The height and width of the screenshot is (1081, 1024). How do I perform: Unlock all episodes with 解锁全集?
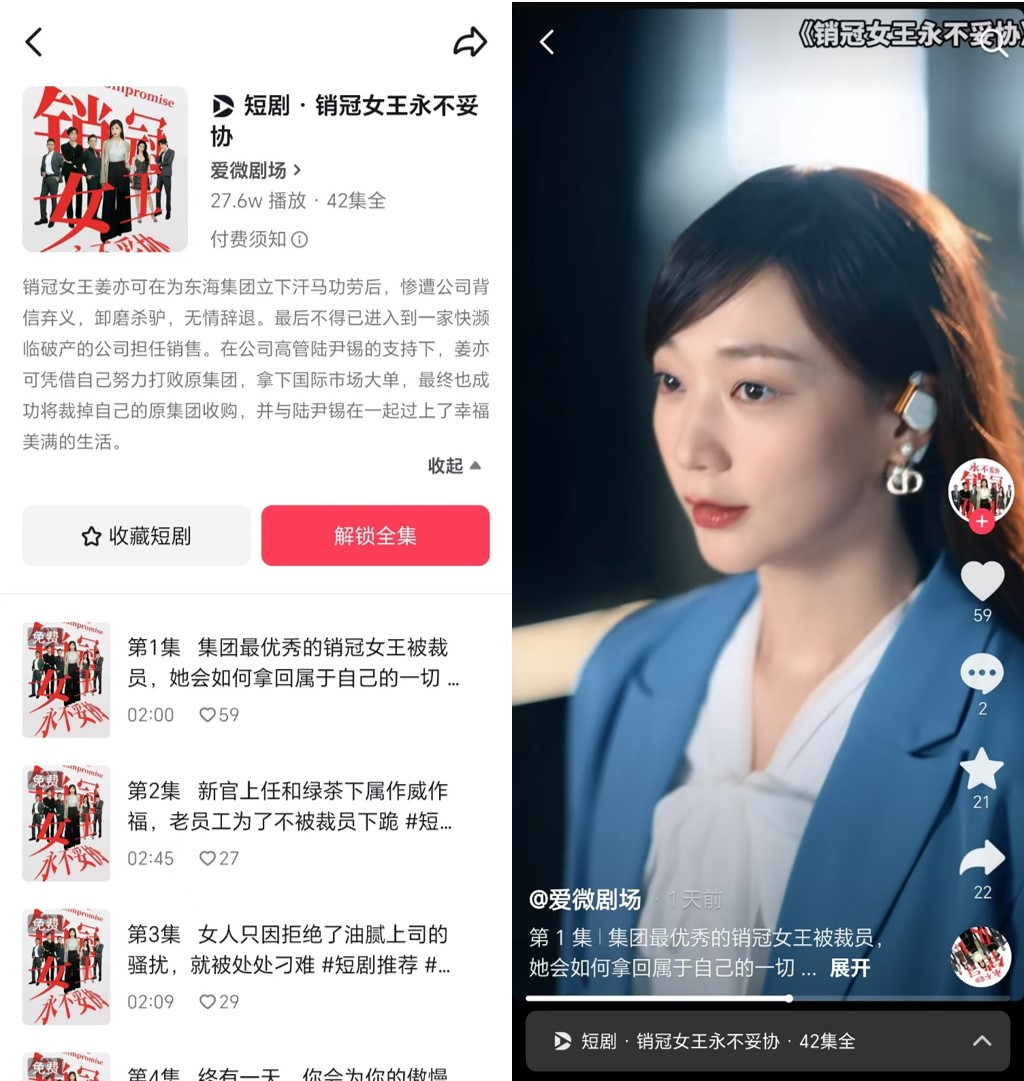point(375,536)
